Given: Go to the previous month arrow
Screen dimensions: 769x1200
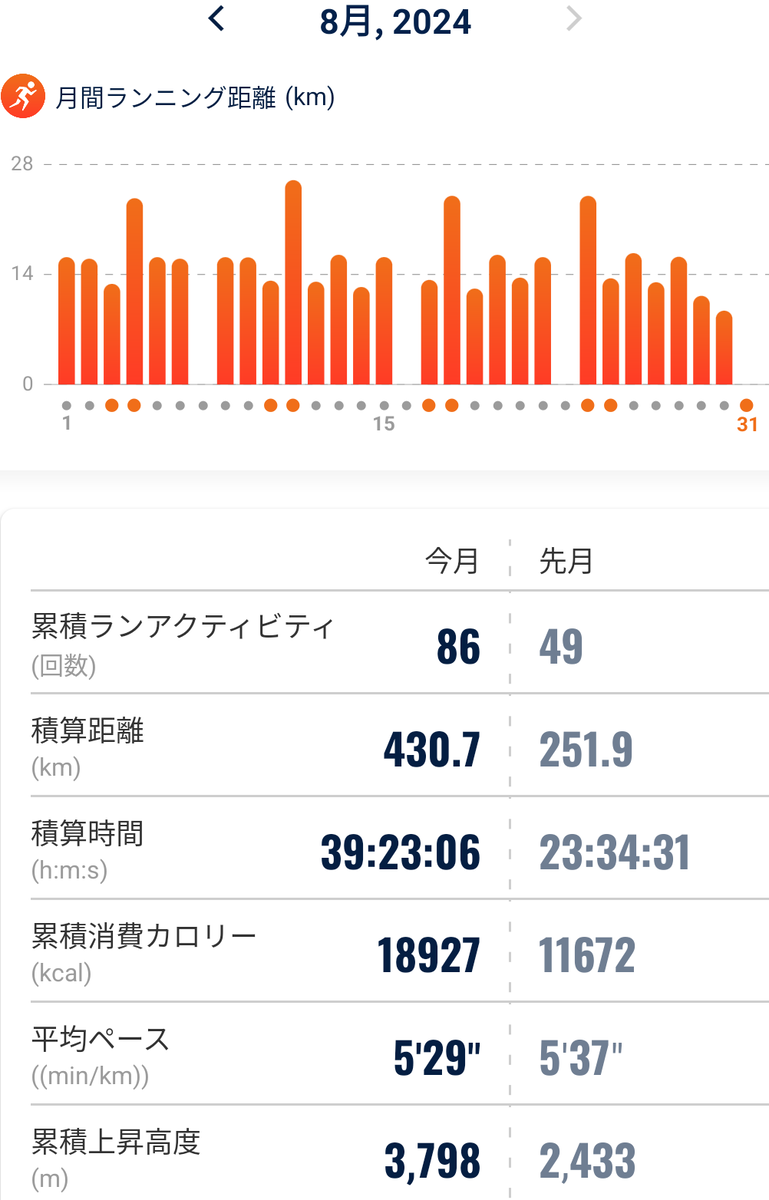Looking at the screenshot, I should click(x=217, y=18).
